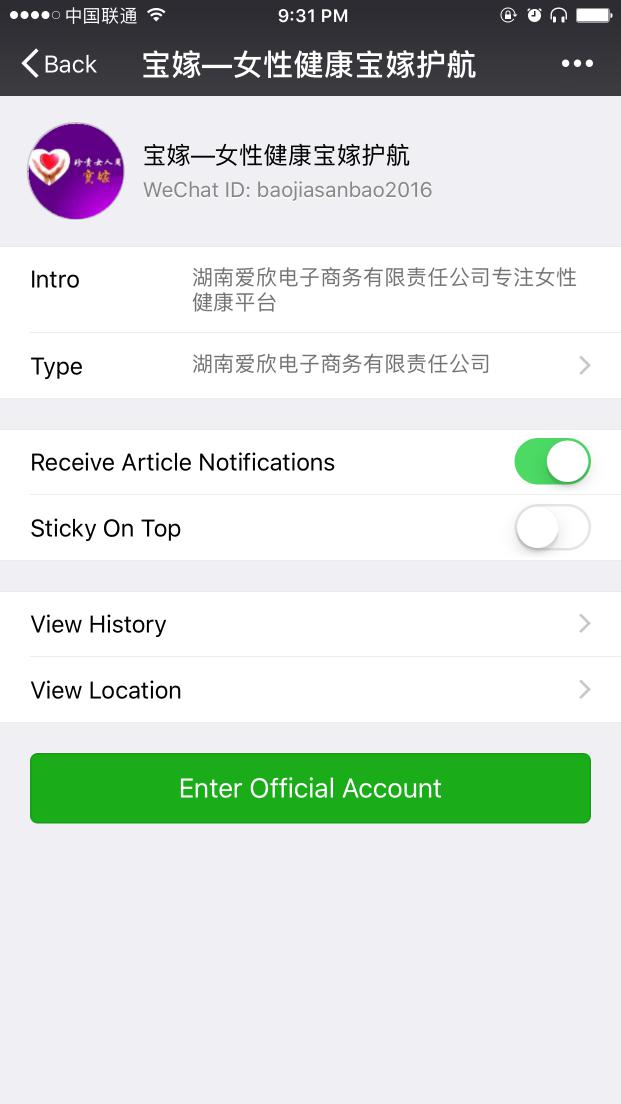The width and height of the screenshot is (621, 1104).
Task: Turn off Receive Article Notifications
Action: 552,462
